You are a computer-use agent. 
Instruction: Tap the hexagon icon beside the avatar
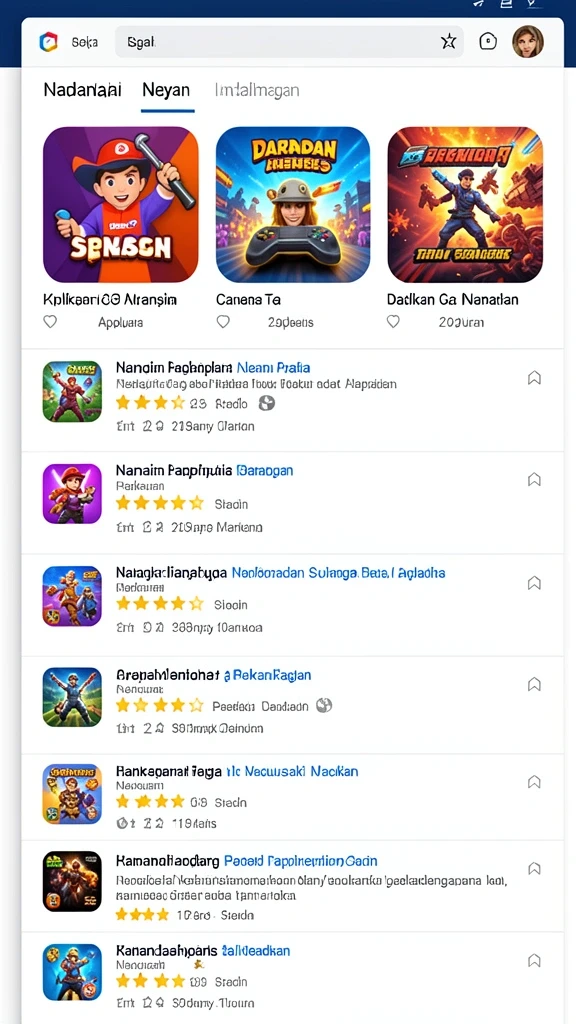488,42
